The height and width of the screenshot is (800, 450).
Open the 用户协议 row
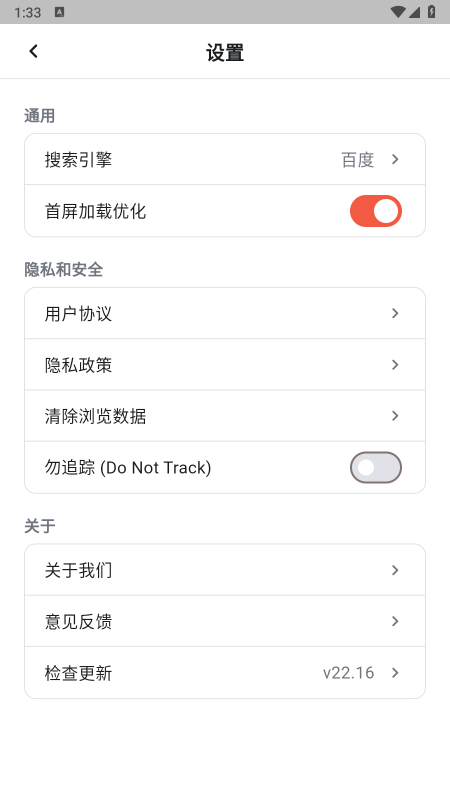tap(225, 313)
